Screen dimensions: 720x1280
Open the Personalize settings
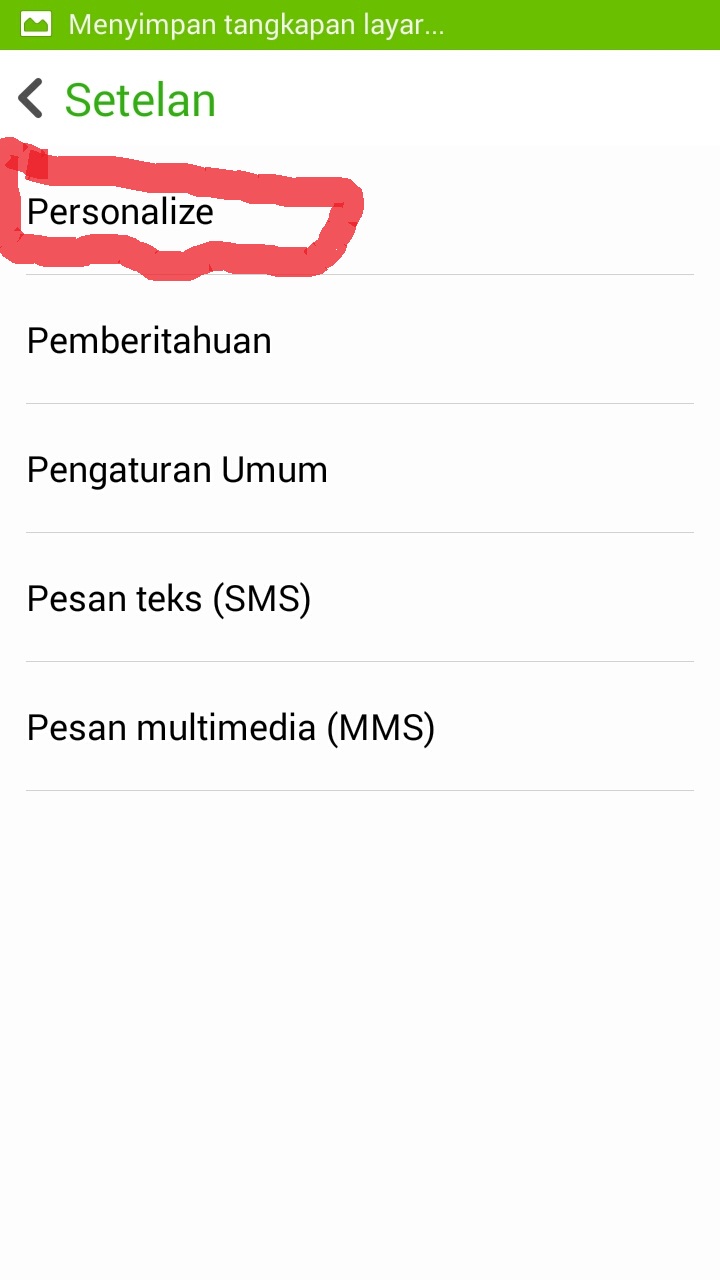pos(360,211)
